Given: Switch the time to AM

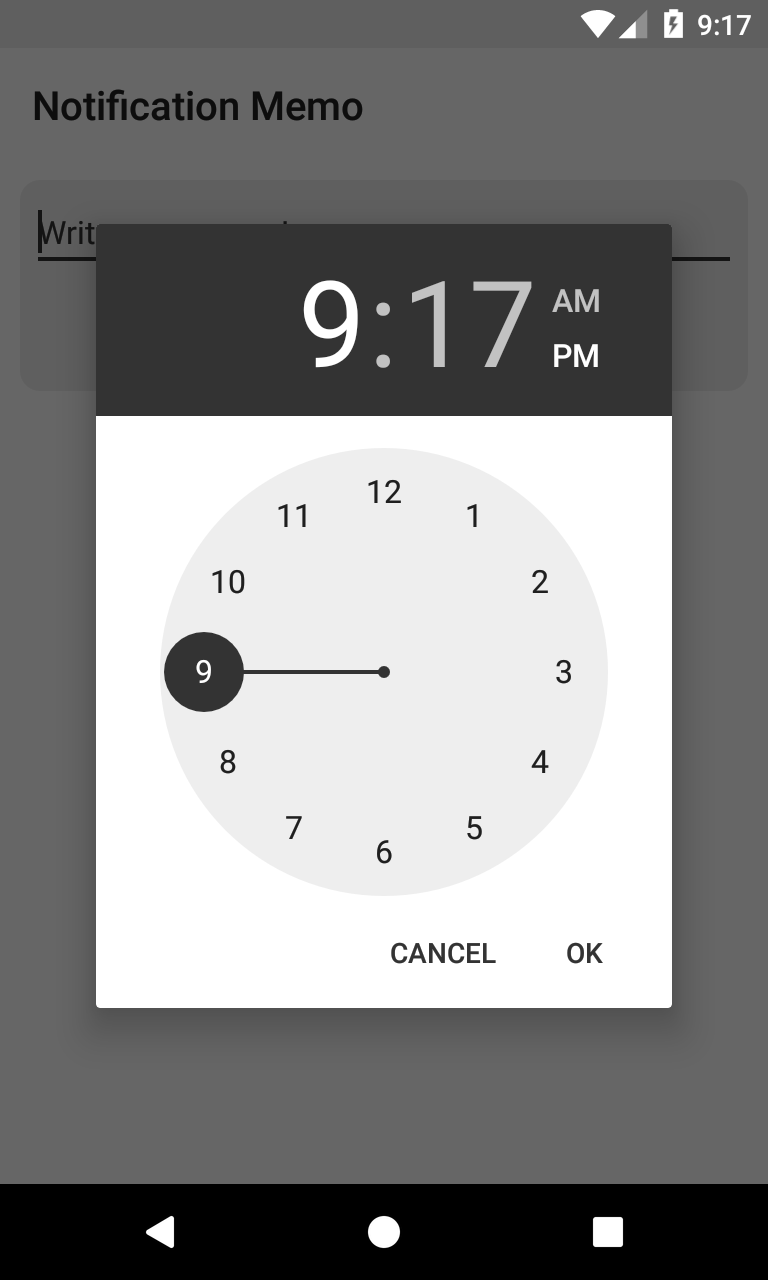Looking at the screenshot, I should (x=576, y=301).
